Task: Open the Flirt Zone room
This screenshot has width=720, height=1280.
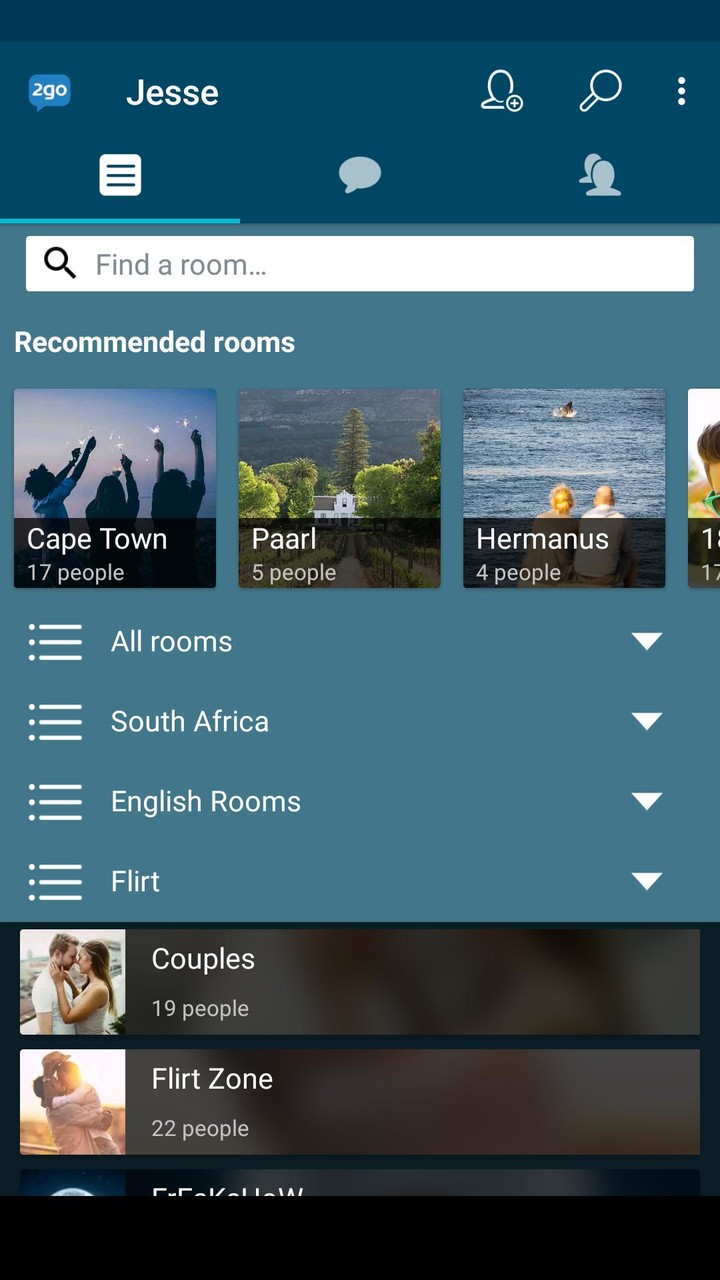Action: pyautogui.click(x=360, y=1101)
